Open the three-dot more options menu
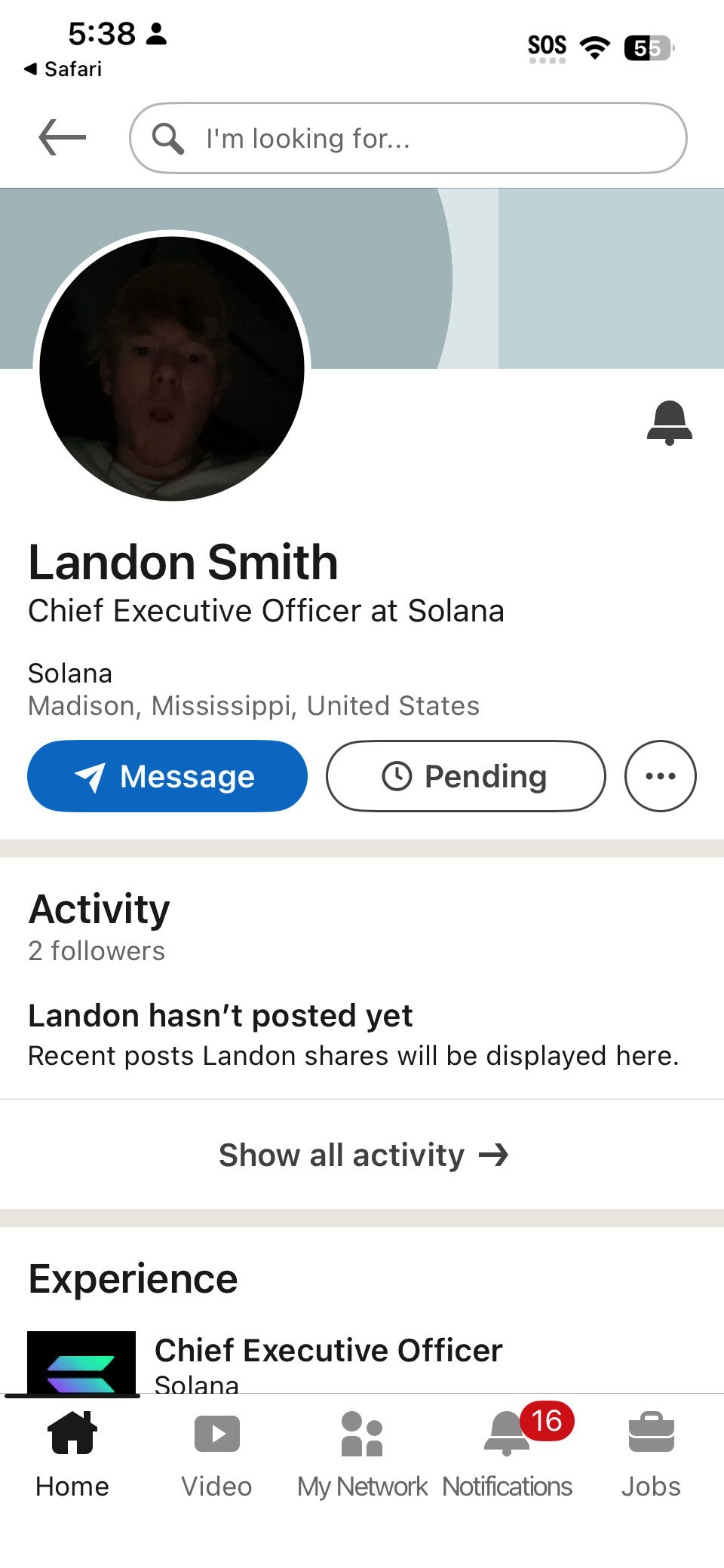The height and width of the screenshot is (1568, 724). point(661,776)
